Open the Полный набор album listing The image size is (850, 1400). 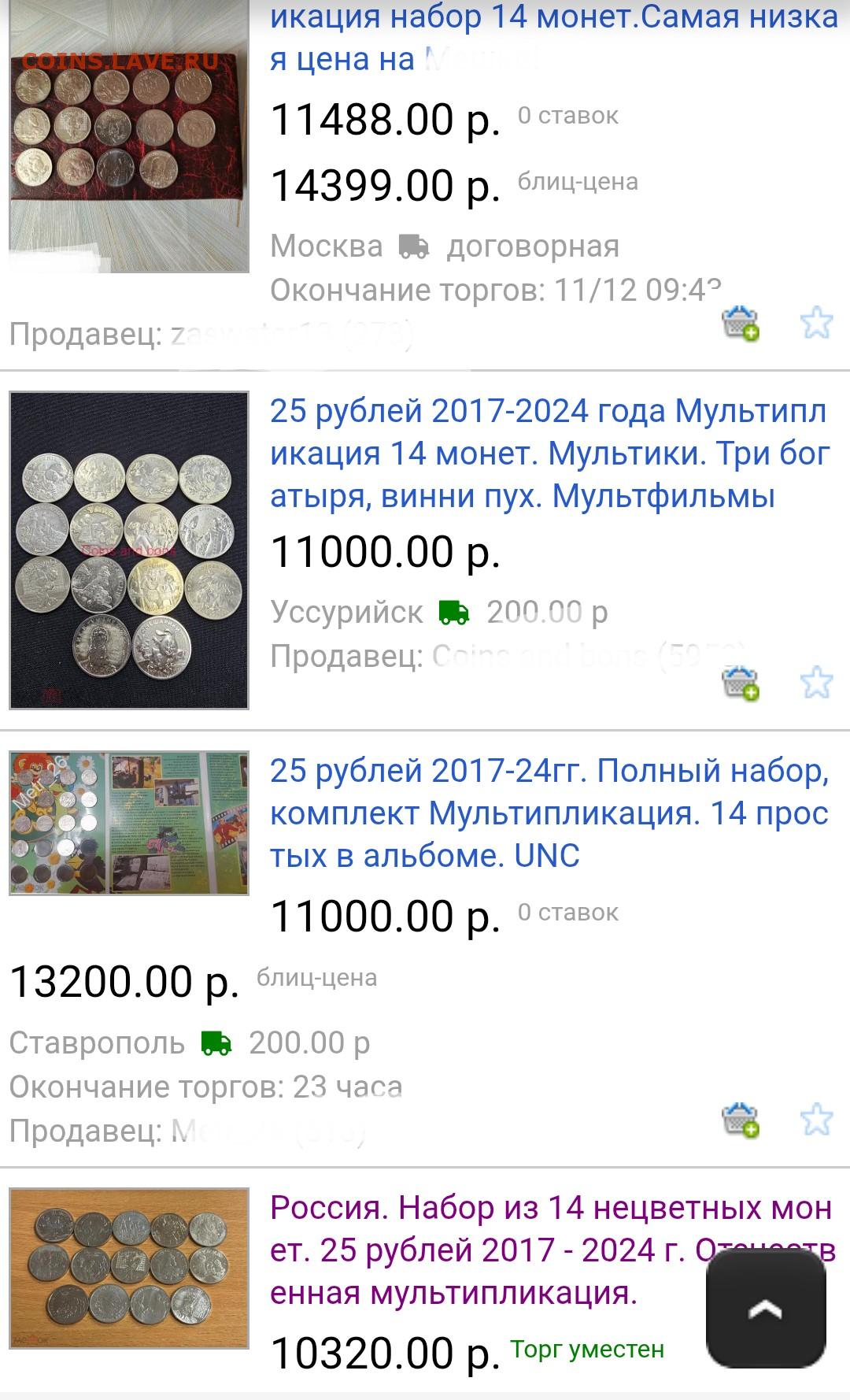(549, 813)
